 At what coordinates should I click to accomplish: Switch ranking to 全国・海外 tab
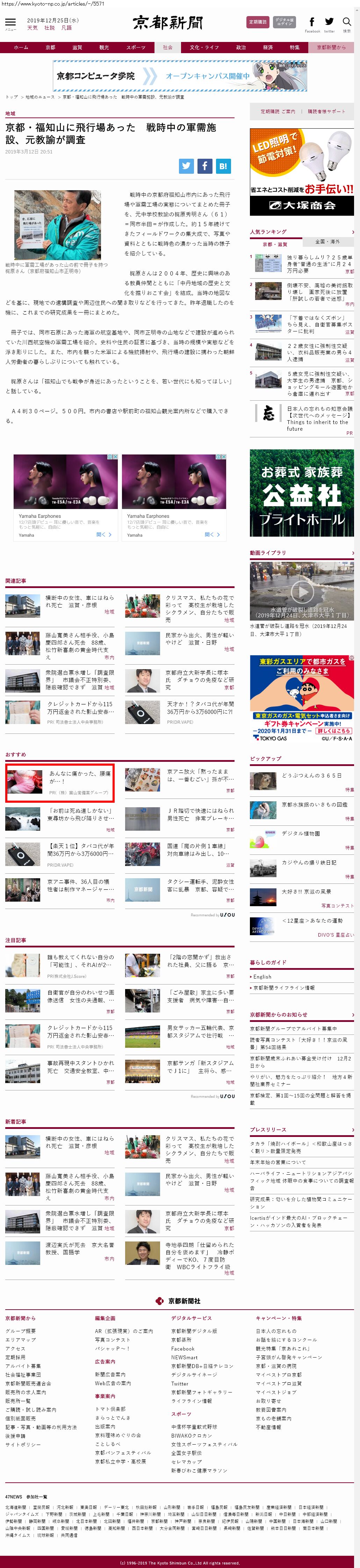328,242
